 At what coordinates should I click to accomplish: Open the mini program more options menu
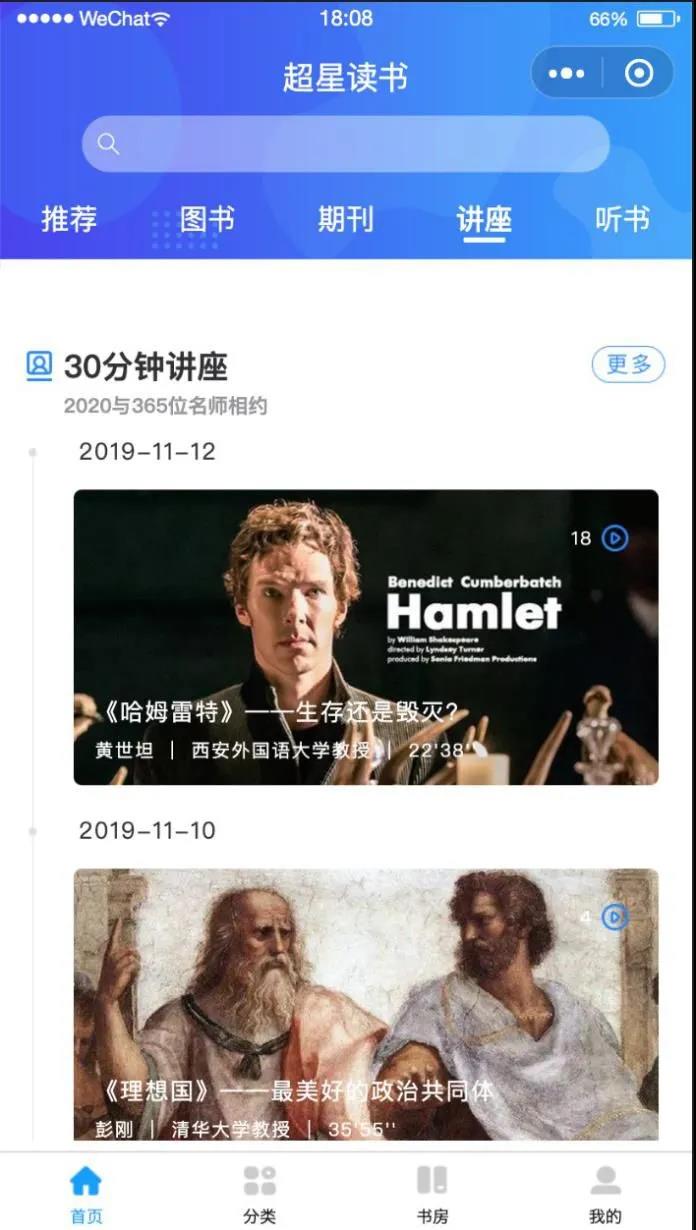[x=566, y=73]
